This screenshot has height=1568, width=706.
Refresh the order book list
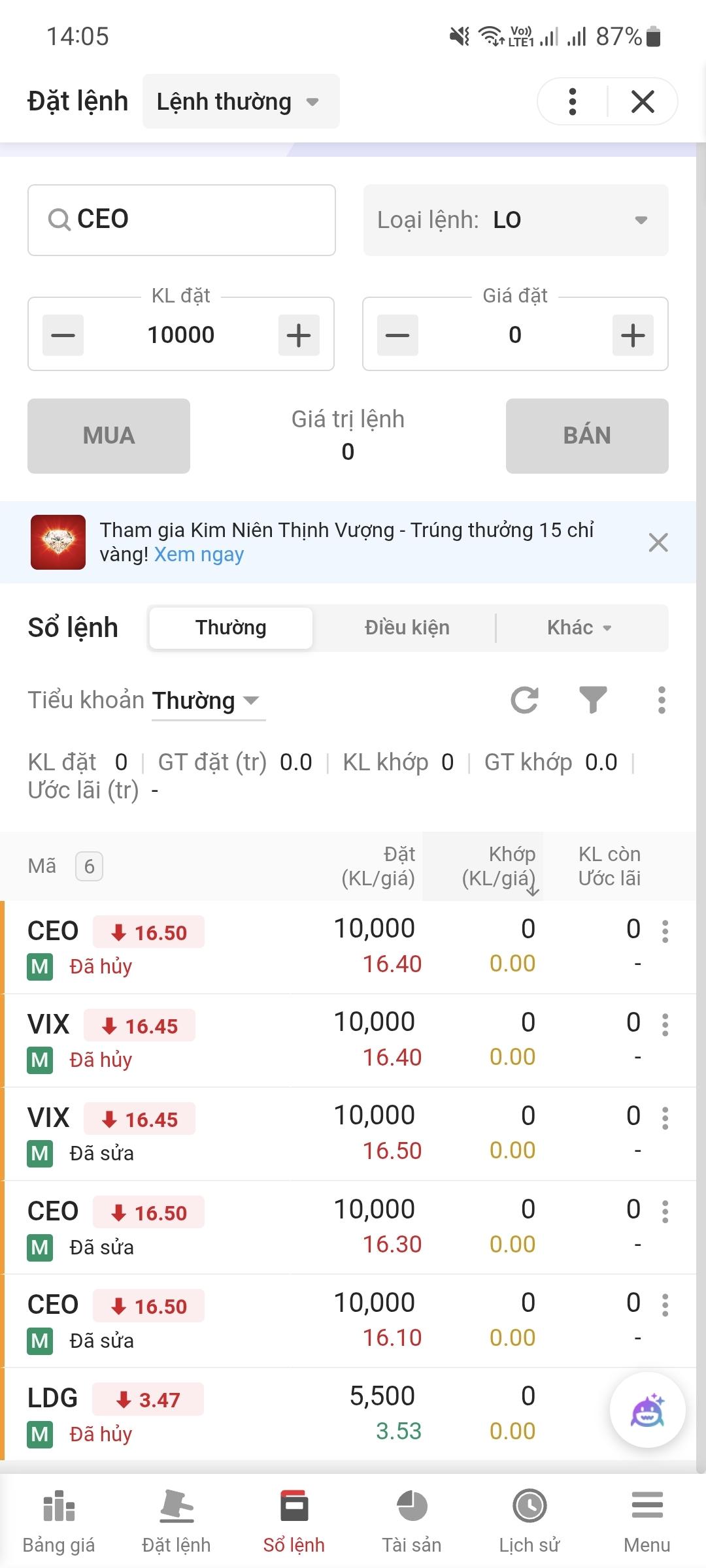click(524, 700)
